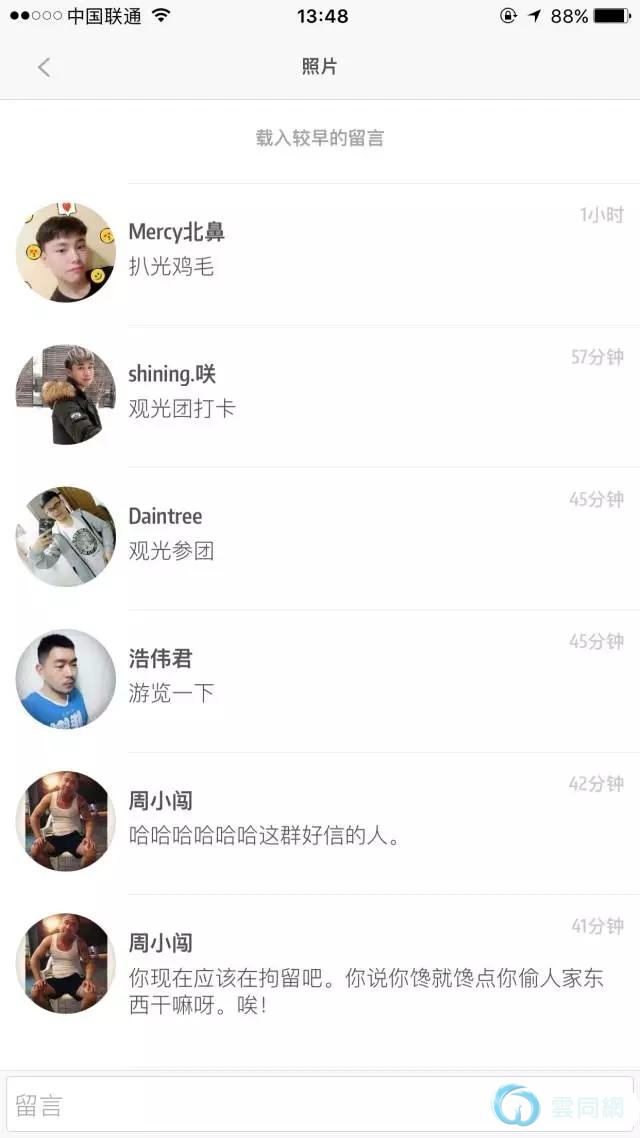The width and height of the screenshot is (640, 1138).
Task: View Daintree's profile avatar
Action: [66, 537]
